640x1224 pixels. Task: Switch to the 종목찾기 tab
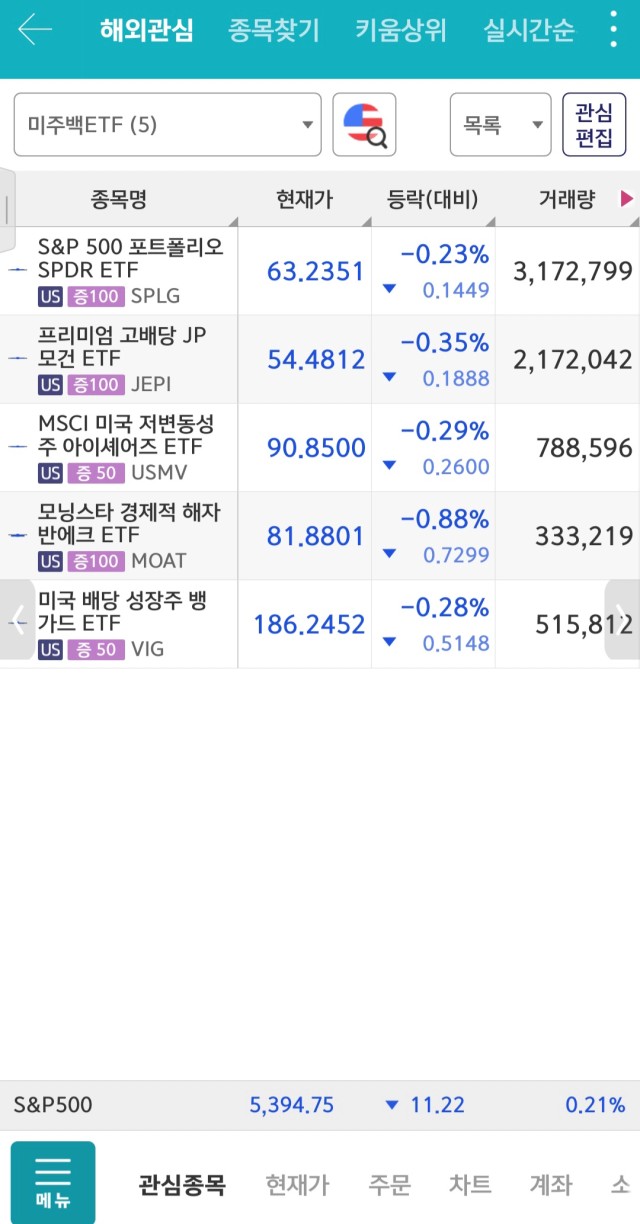pyautogui.click(x=273, y=30)
